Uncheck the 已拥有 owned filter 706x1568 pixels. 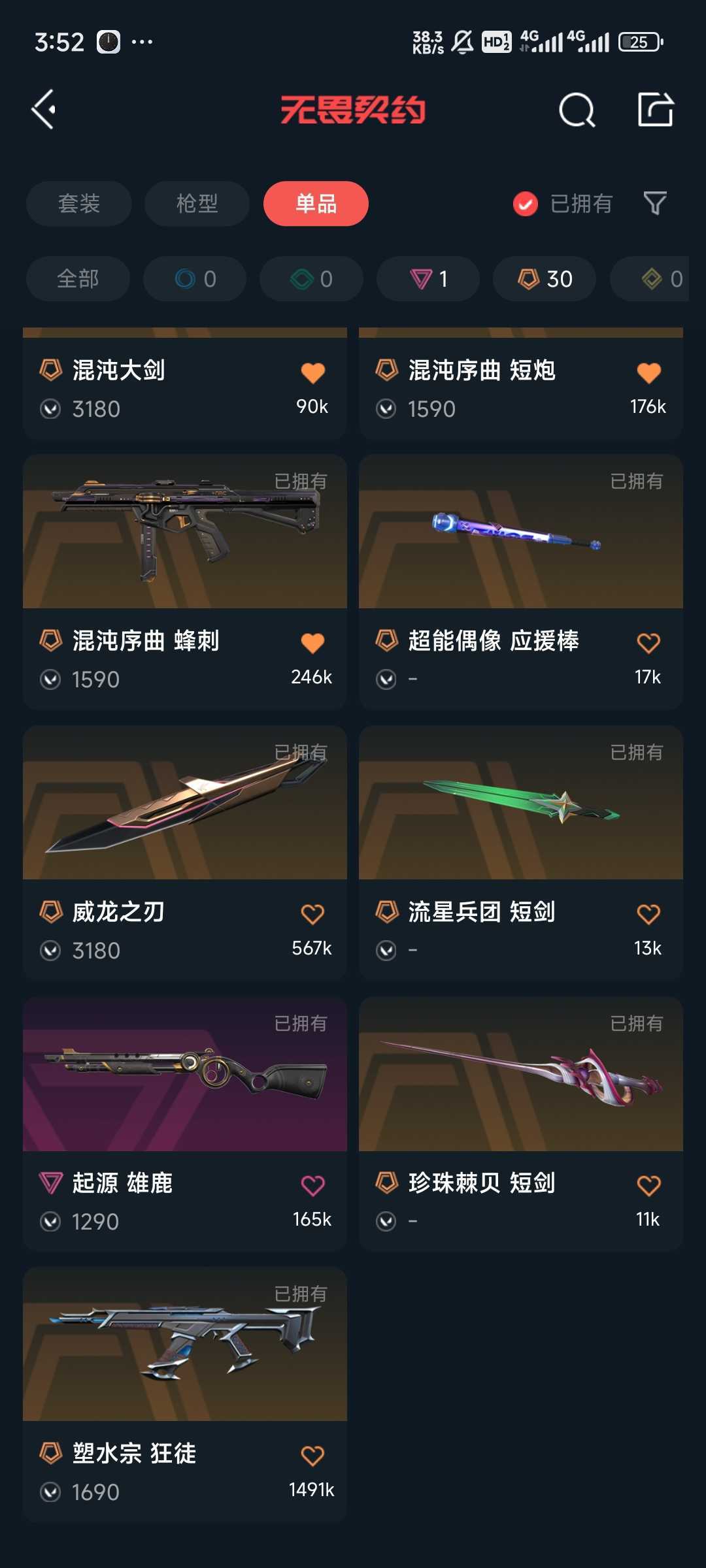coord(562,204)
